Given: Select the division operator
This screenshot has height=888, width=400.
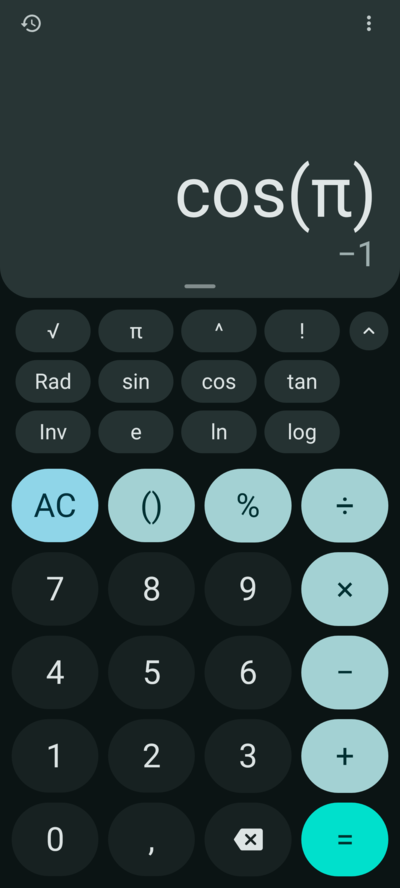Looking at the screenshot, I should click(x=345, y=506).
